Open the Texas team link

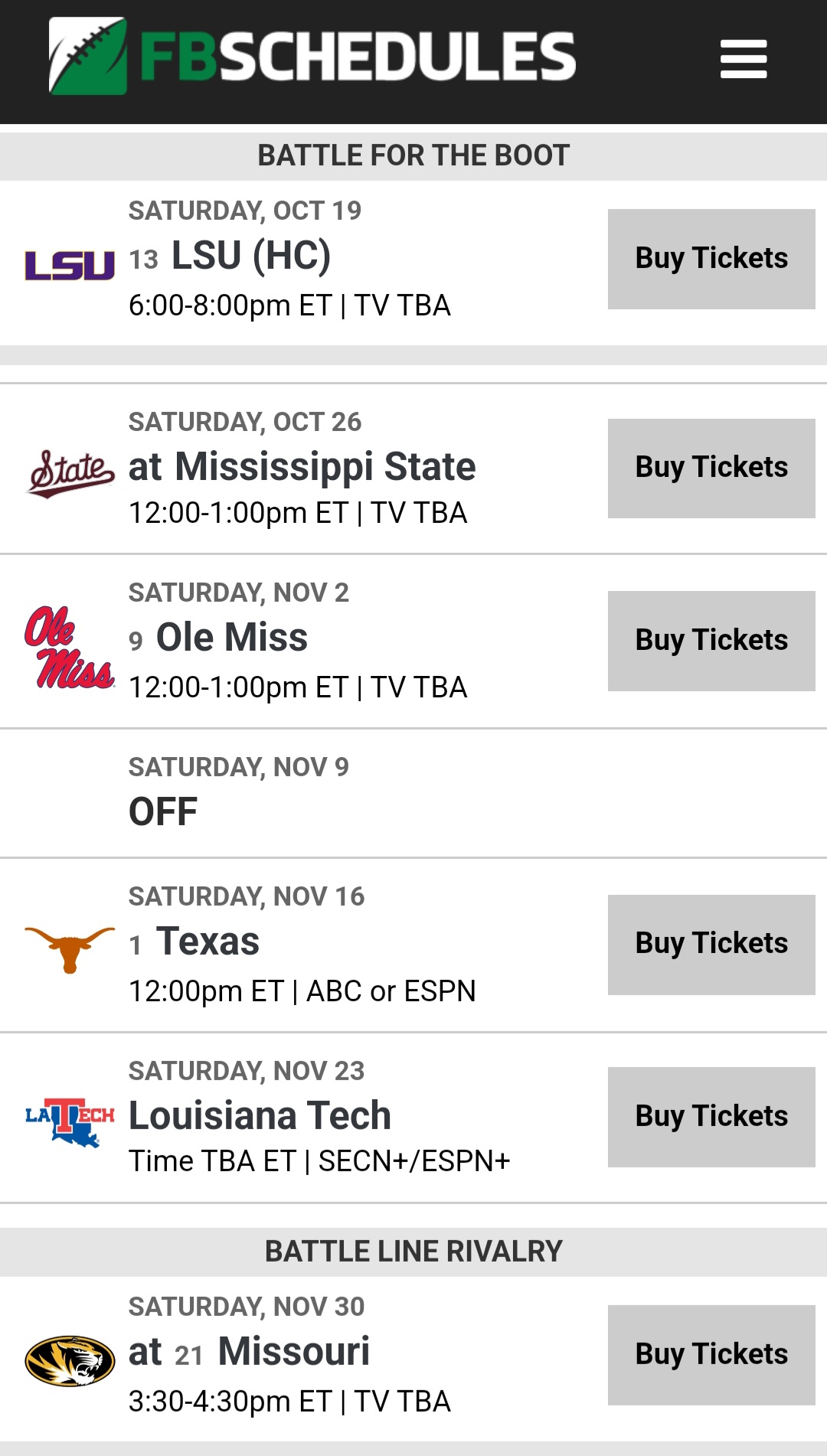208,941
